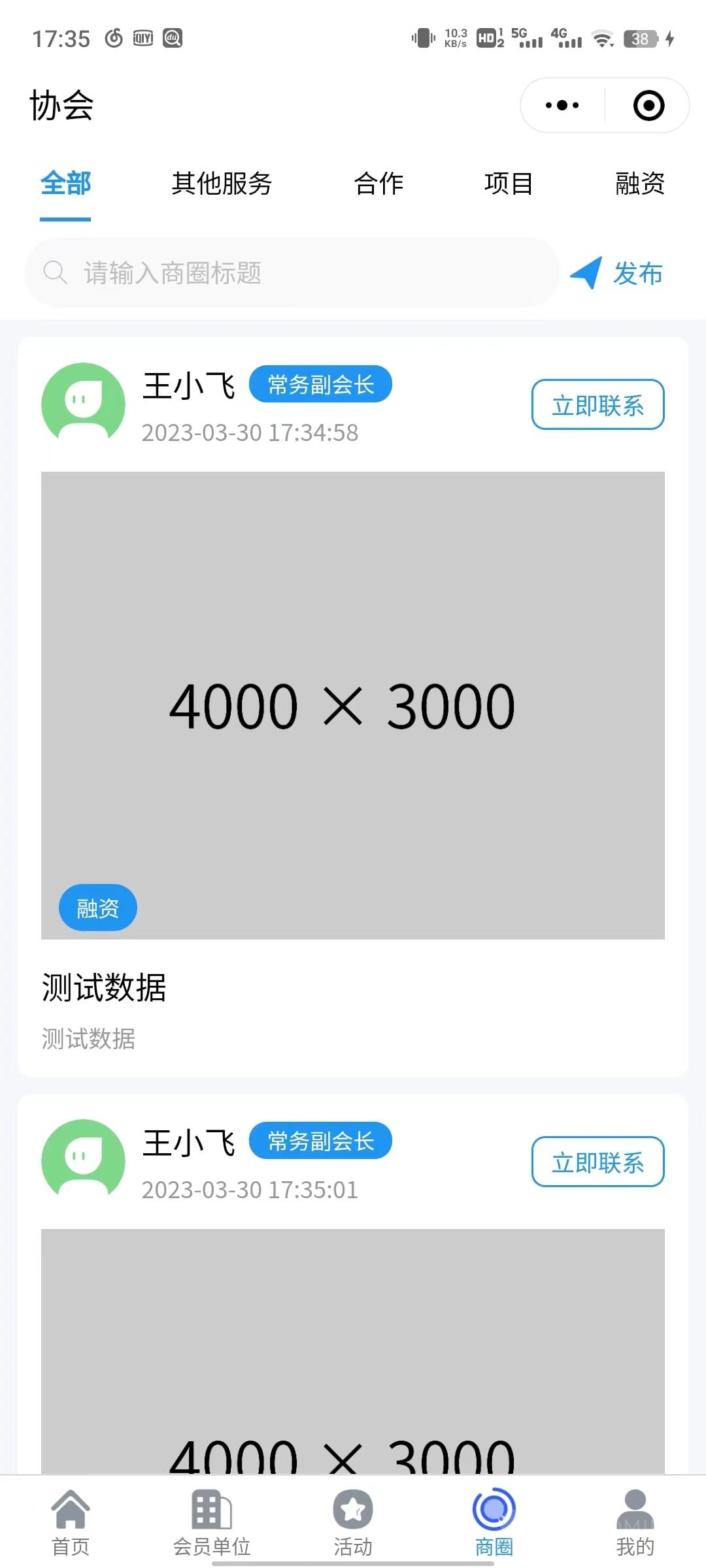Contact 王小飞 on the 17:35:01 post

pos(597,1162)
